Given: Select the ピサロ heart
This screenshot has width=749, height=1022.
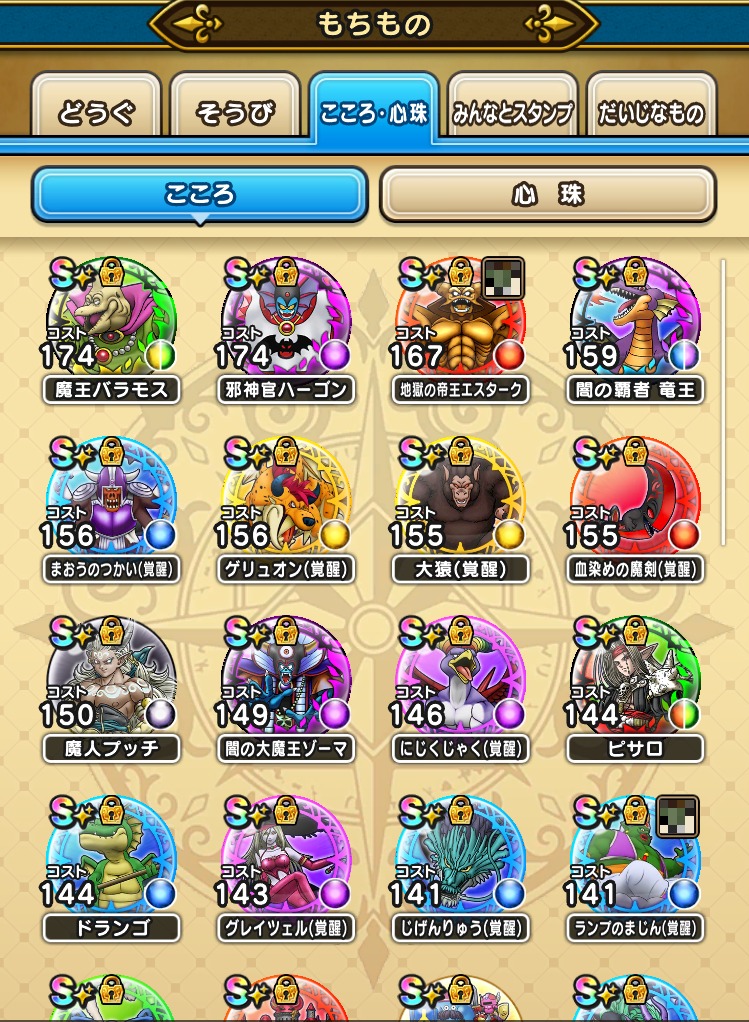Looking at the screenshot, I should (635, 682).
